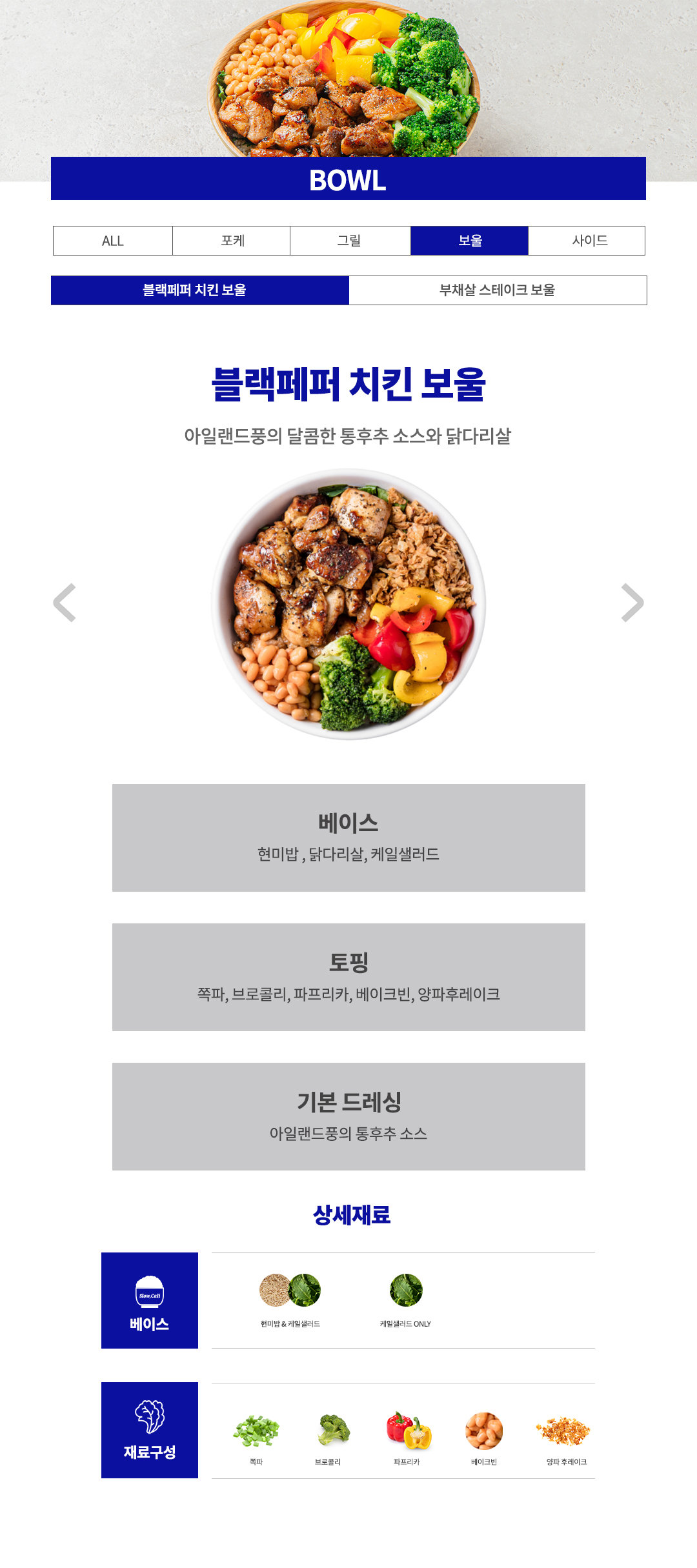This screenshot has height=1568, width=697.
Task: Show previous bowl with left arrow
Action: pyautogui.click(x=65, y=603)
